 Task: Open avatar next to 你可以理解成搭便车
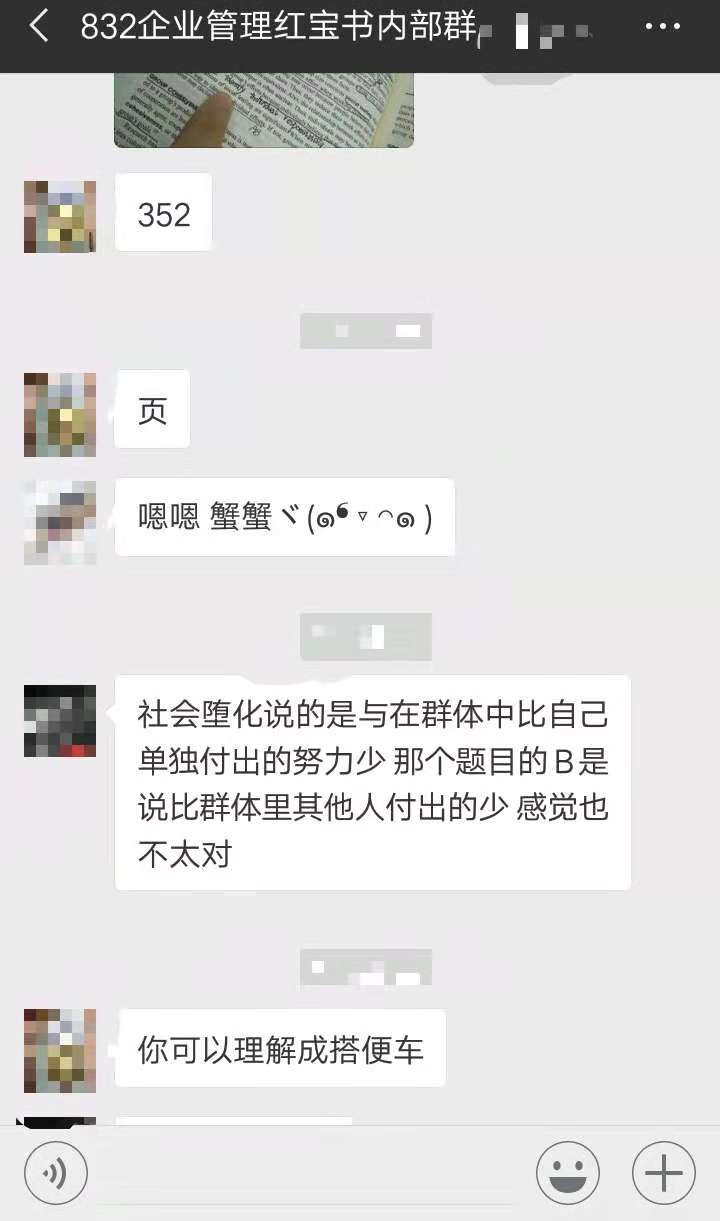click(60, 1050)
